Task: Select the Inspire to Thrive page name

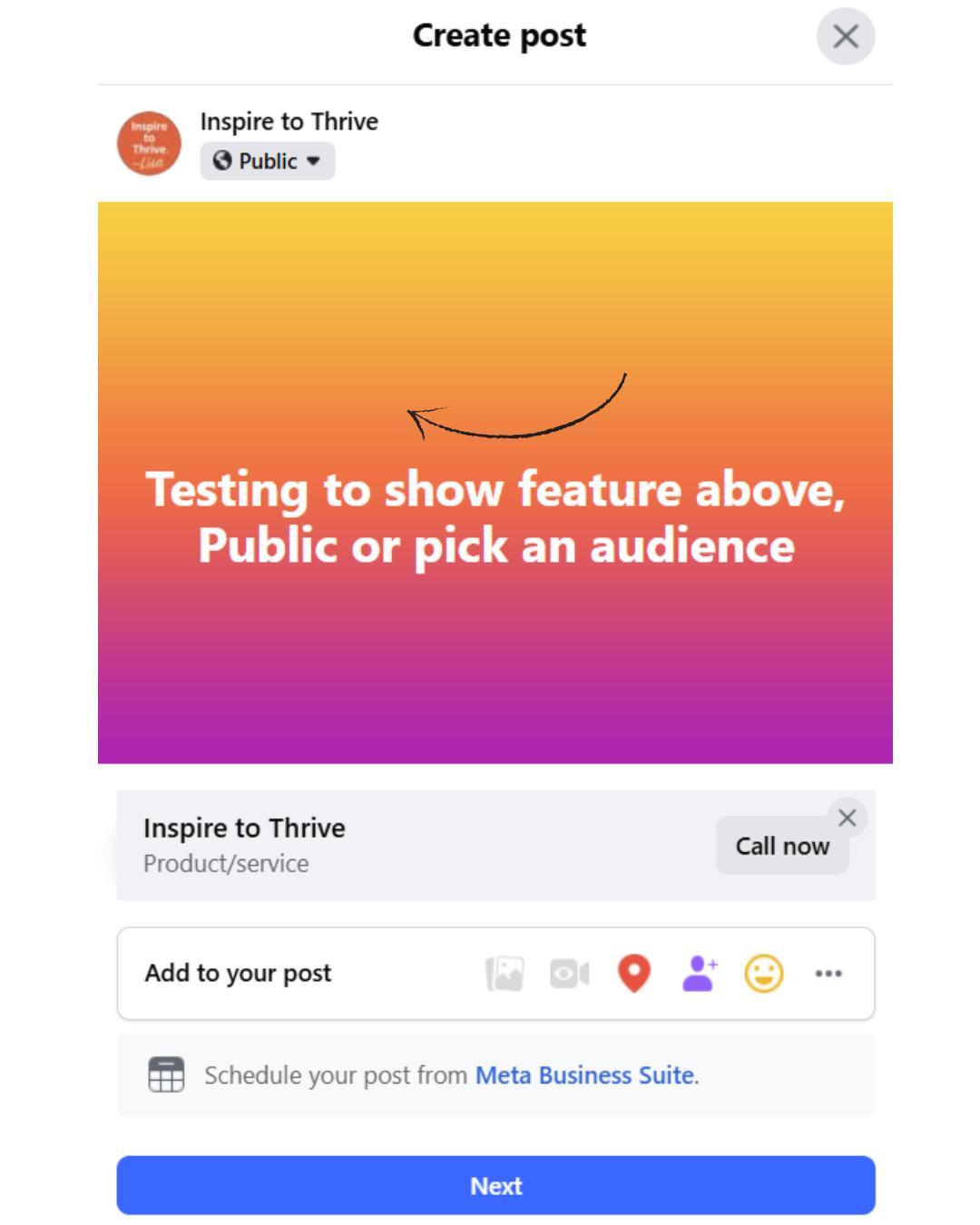Action: tap(289, 121)
